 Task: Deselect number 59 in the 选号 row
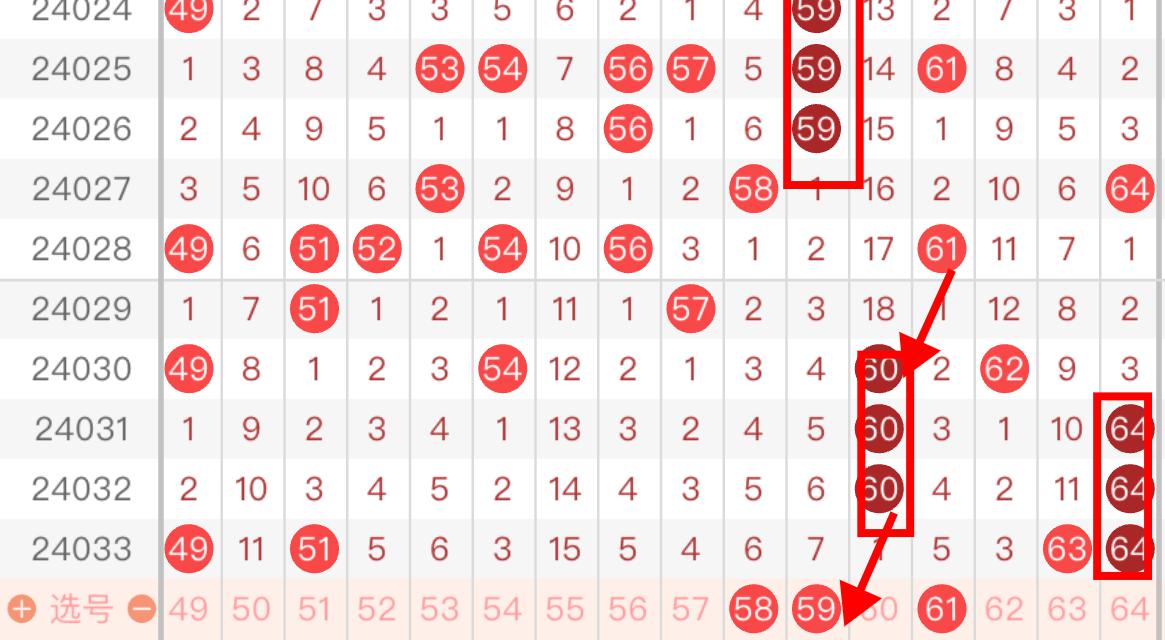pyautogui.click(x=815, y=608)
